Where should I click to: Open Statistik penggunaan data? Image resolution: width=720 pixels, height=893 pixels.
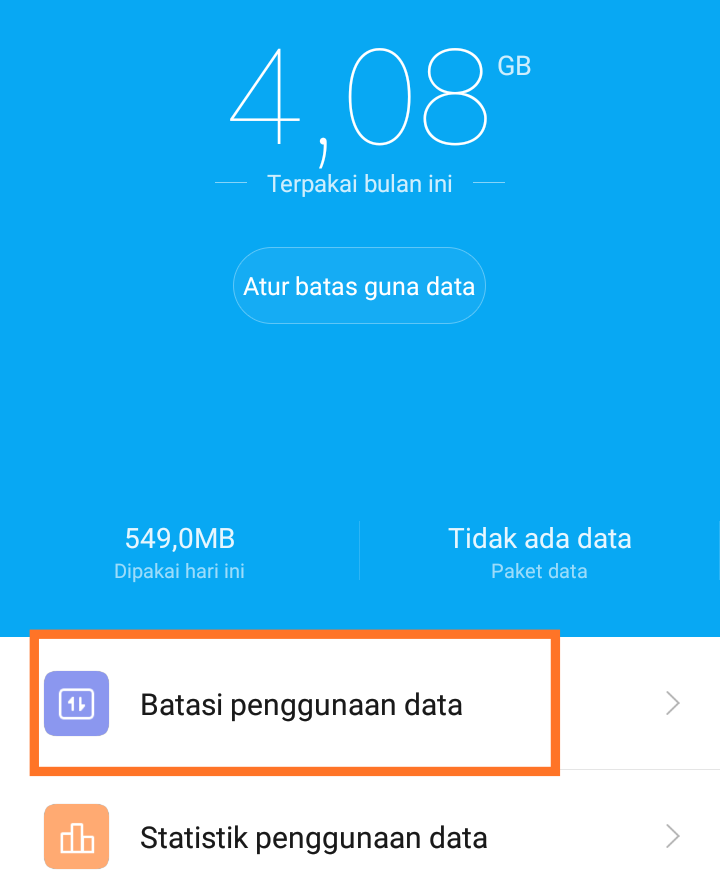[x=313, y=836]
